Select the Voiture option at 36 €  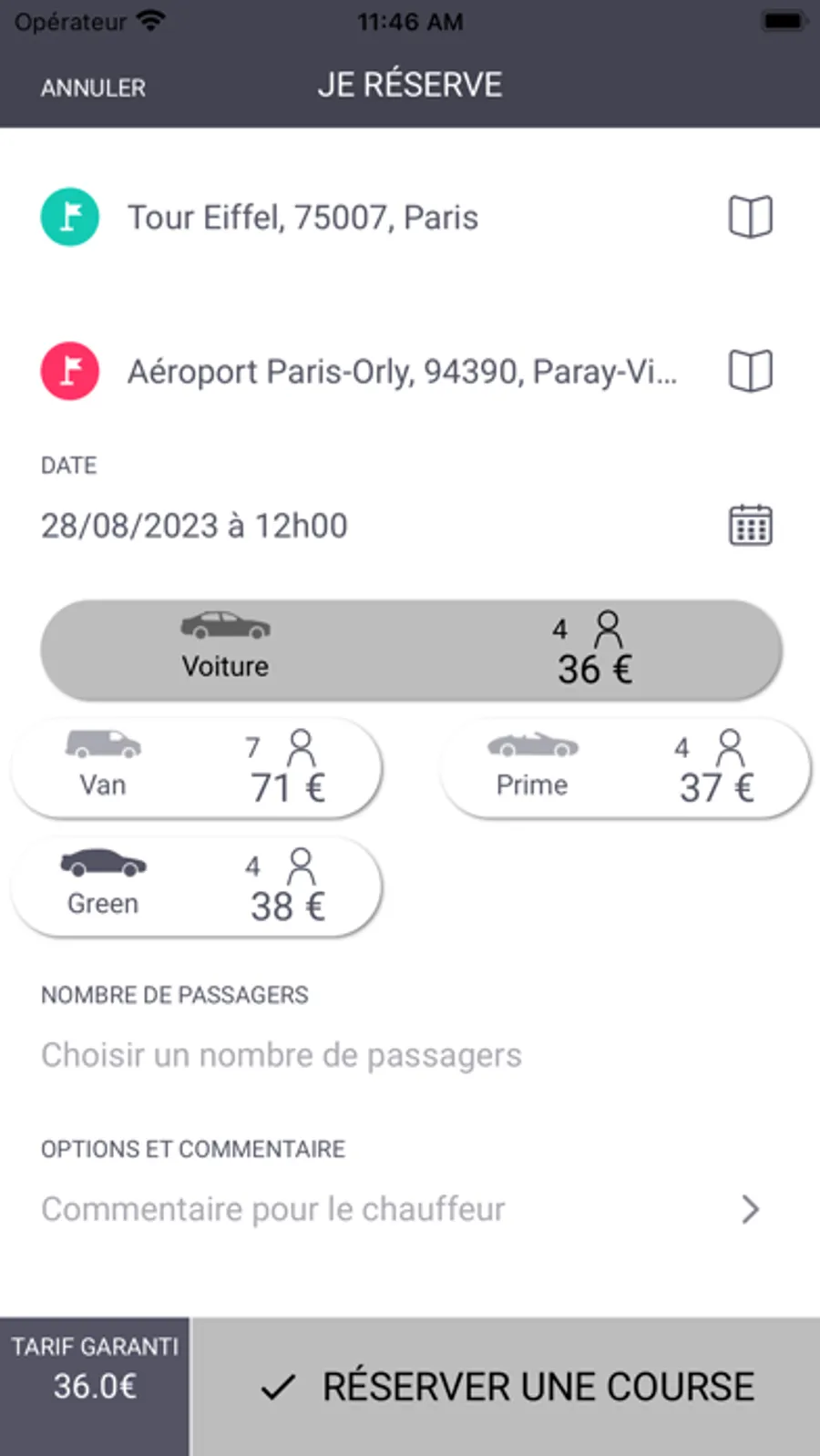(x=410, y=650)
